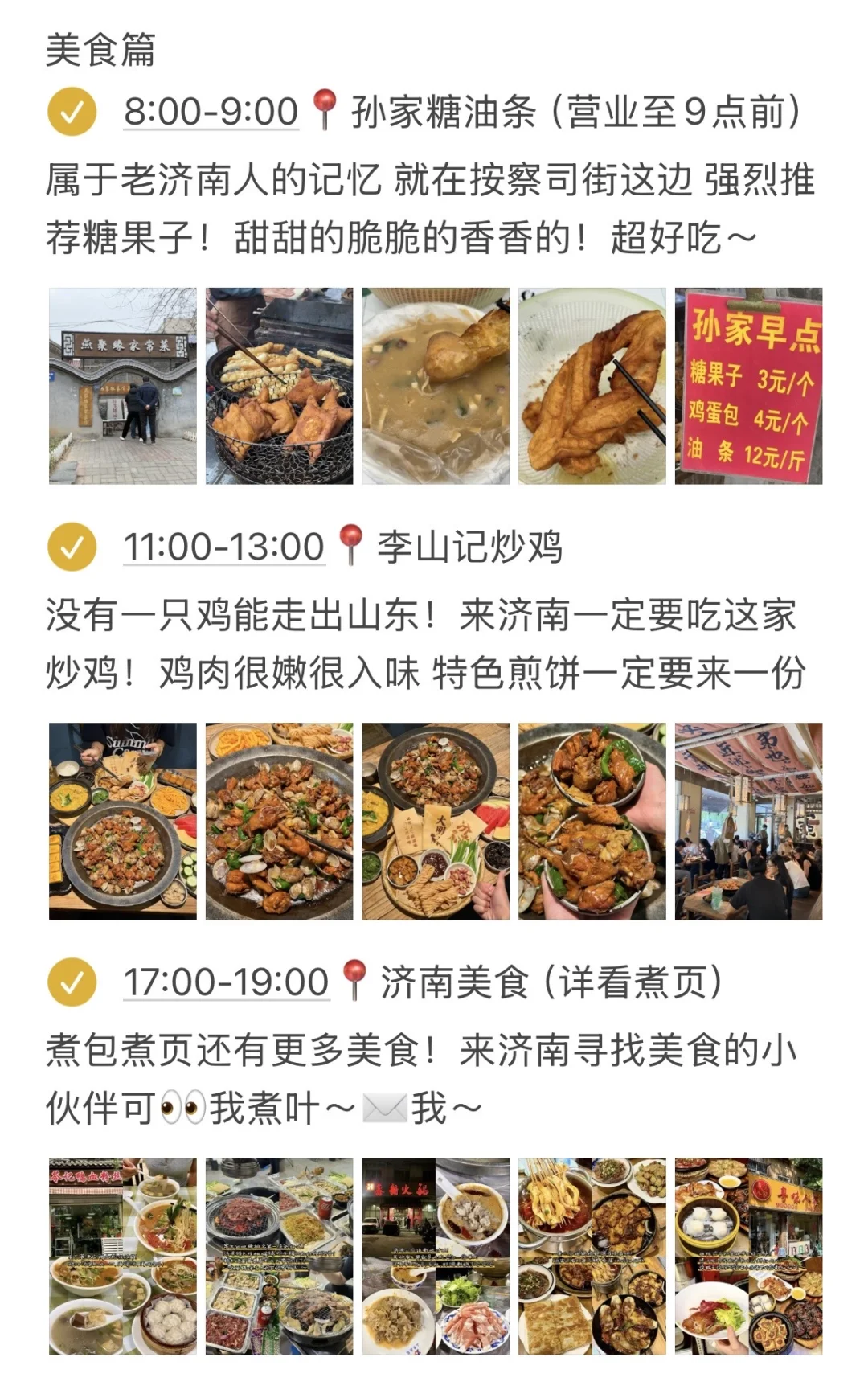Screen dimensions: 868x1390
Task: Open the frying basket of dough photo
Action: [x=279, y=386]
